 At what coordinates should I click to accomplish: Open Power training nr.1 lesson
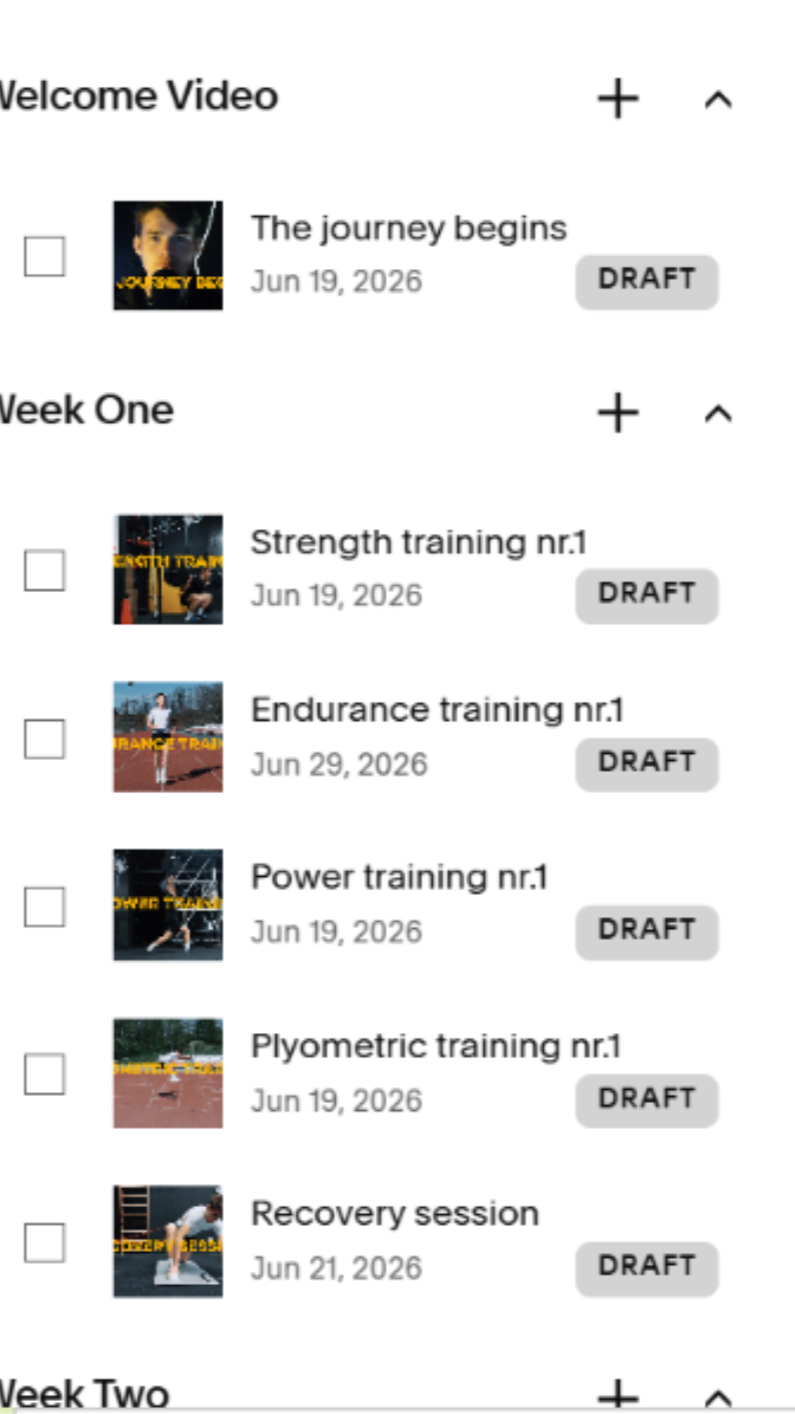tap(399, 877)
